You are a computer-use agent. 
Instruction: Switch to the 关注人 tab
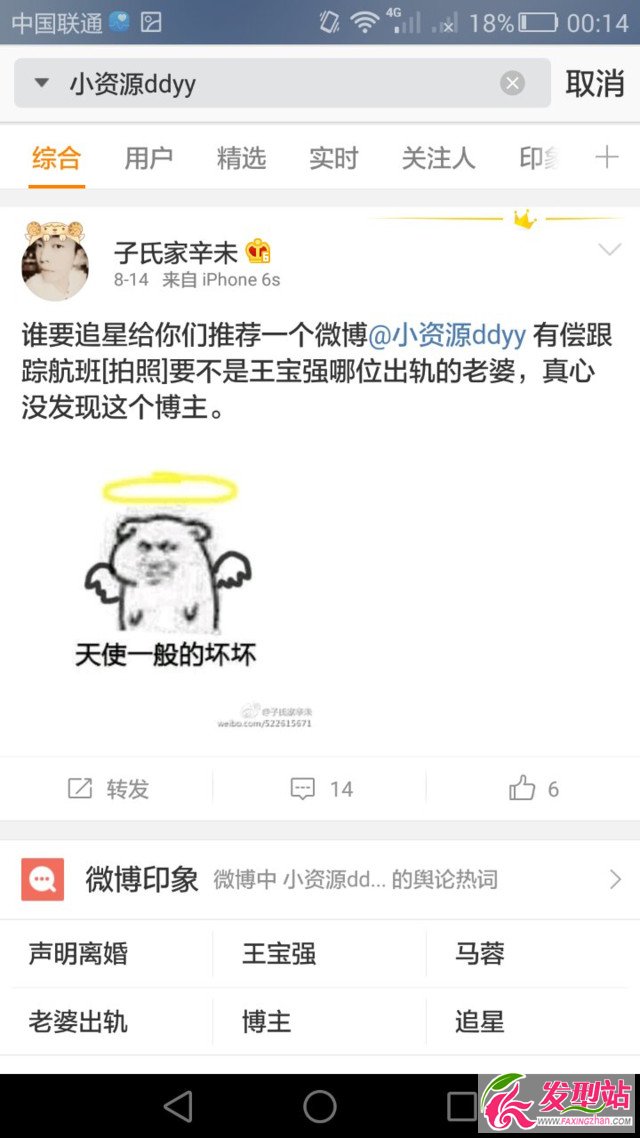coord(438,158)
